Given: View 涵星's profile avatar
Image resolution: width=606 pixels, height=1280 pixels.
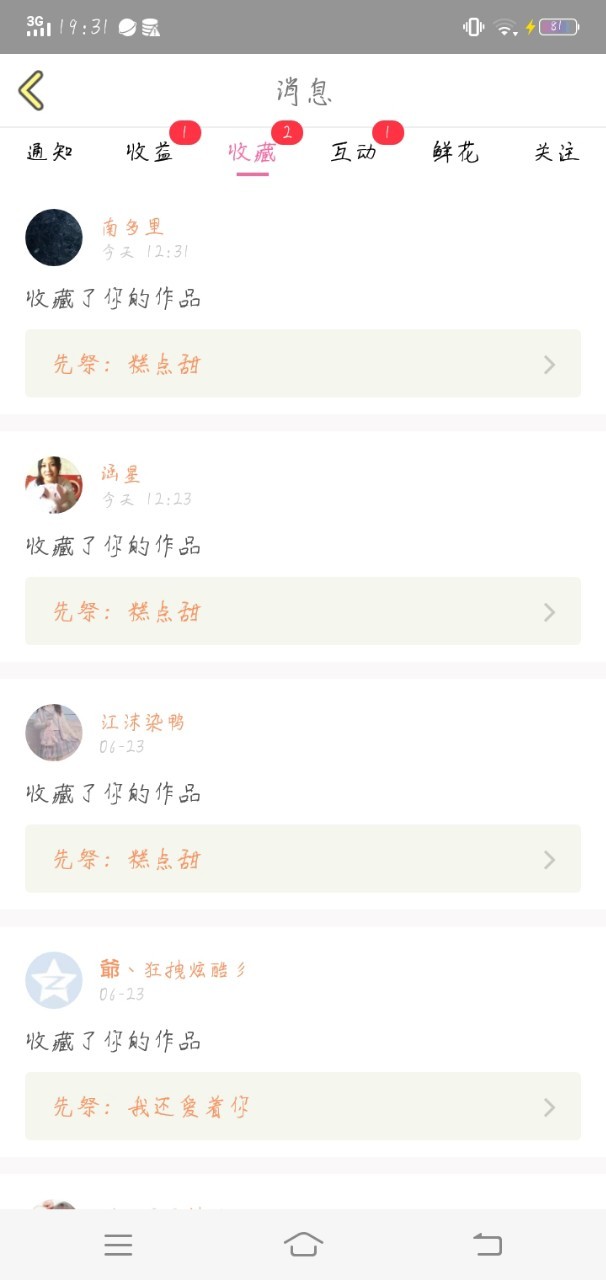Looking at the screenshot, I should (x=54, y=485).
